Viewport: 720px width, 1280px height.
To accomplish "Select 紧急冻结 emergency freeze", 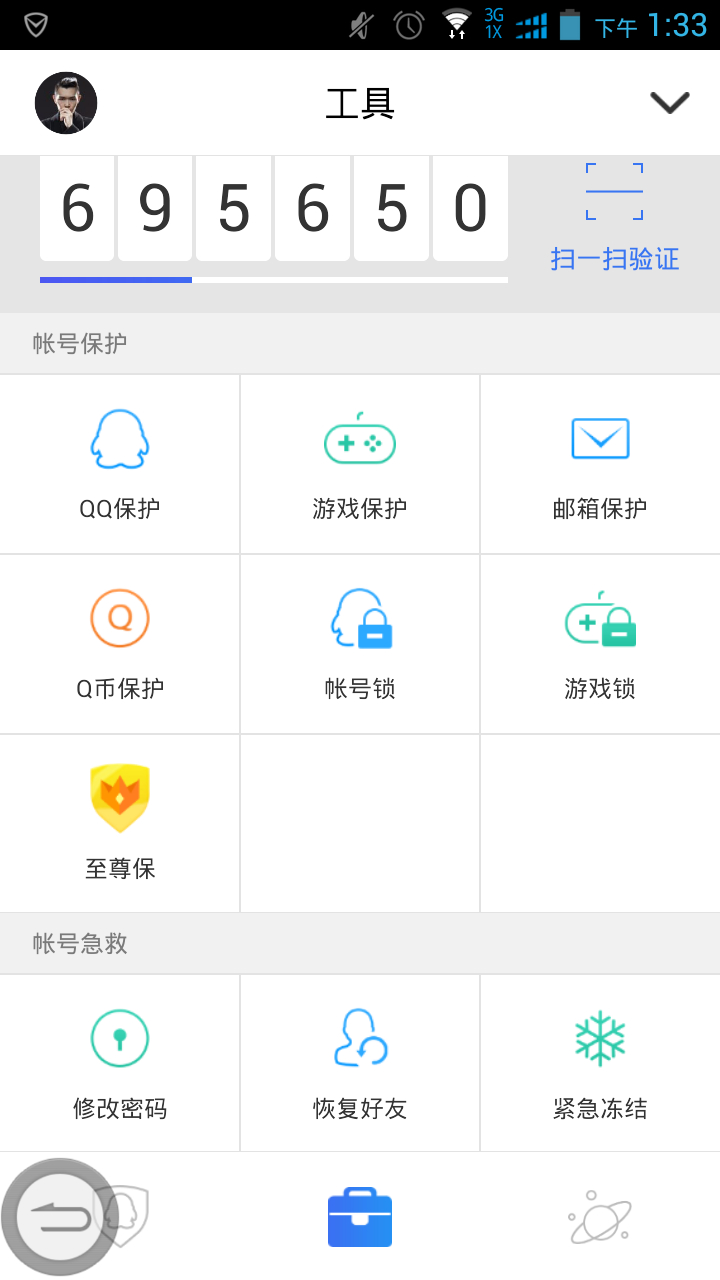I will [x=600, y=1062].
